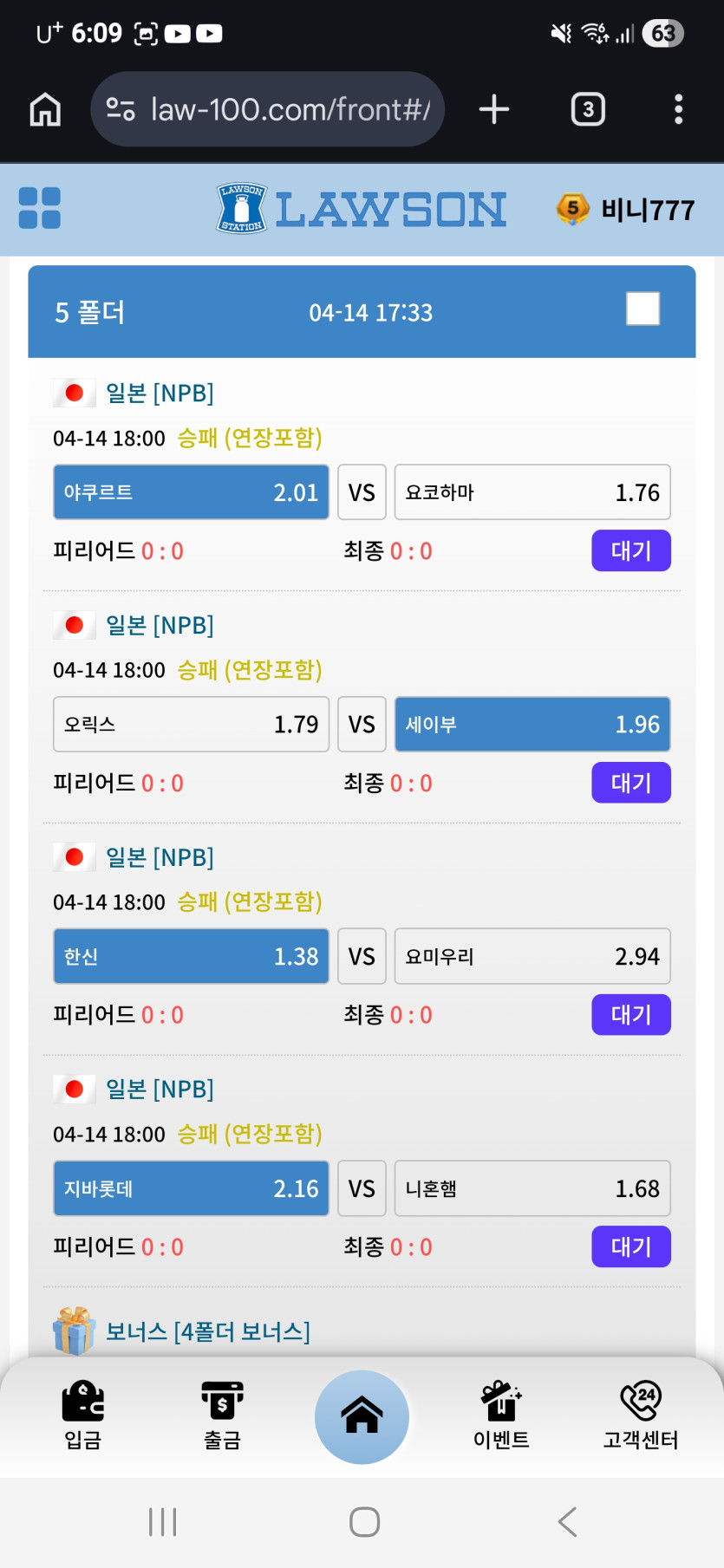Open the browser home page

click(x=45, y=110)
